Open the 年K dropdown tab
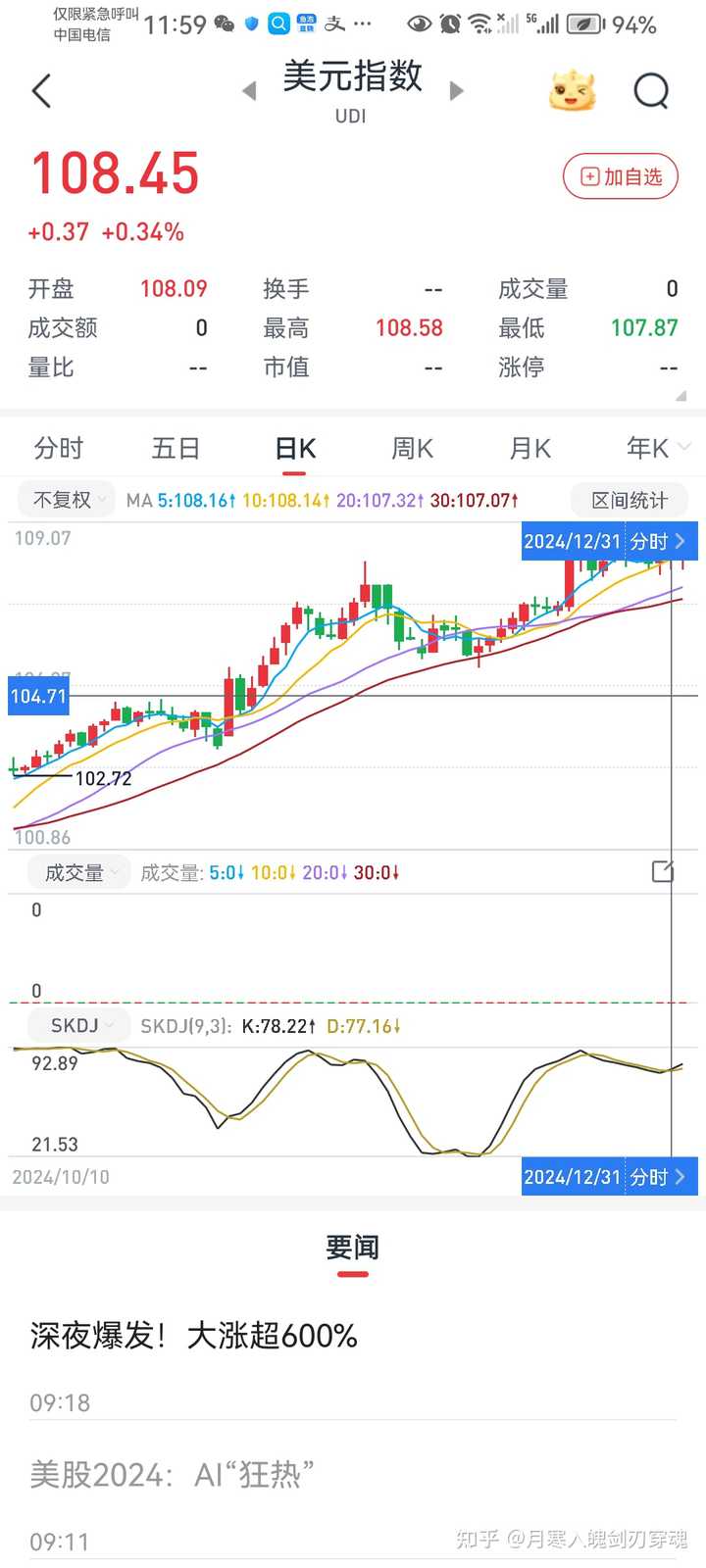The height and width of the screenshot is (1568, 706). click(x=655, y=449)
